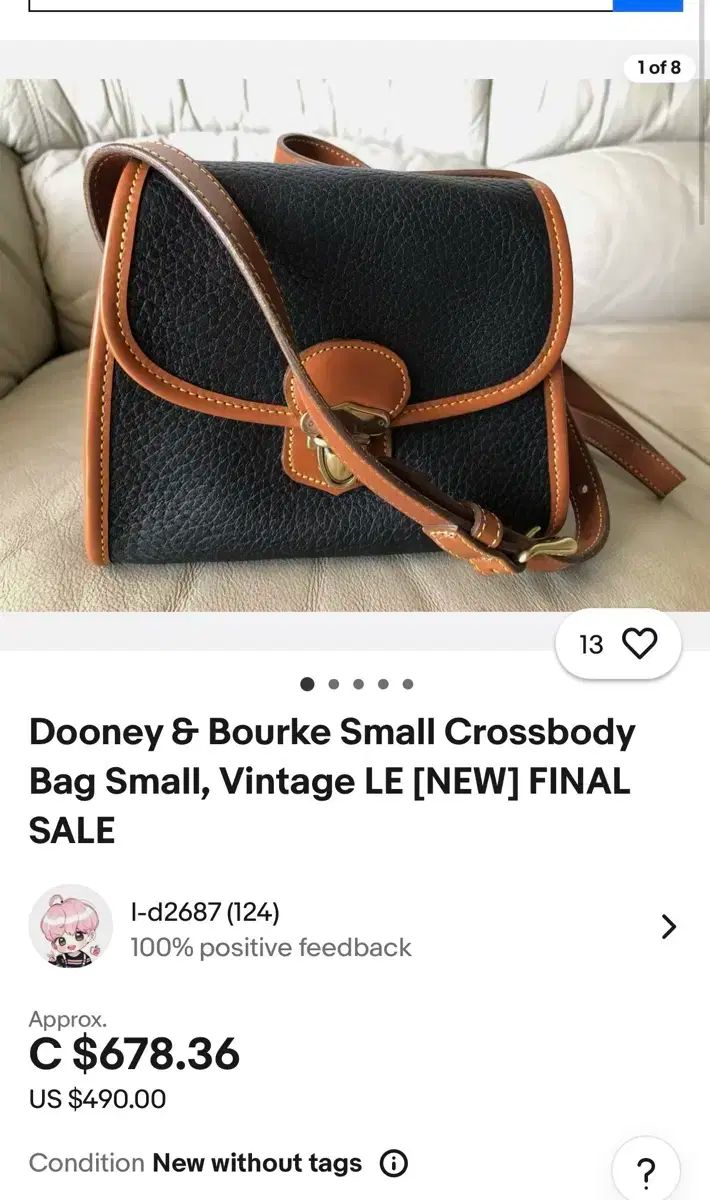The height and width of the screenshot is (1200, 710).
Task: Open the help question mark button
Action: point(646,1170)
